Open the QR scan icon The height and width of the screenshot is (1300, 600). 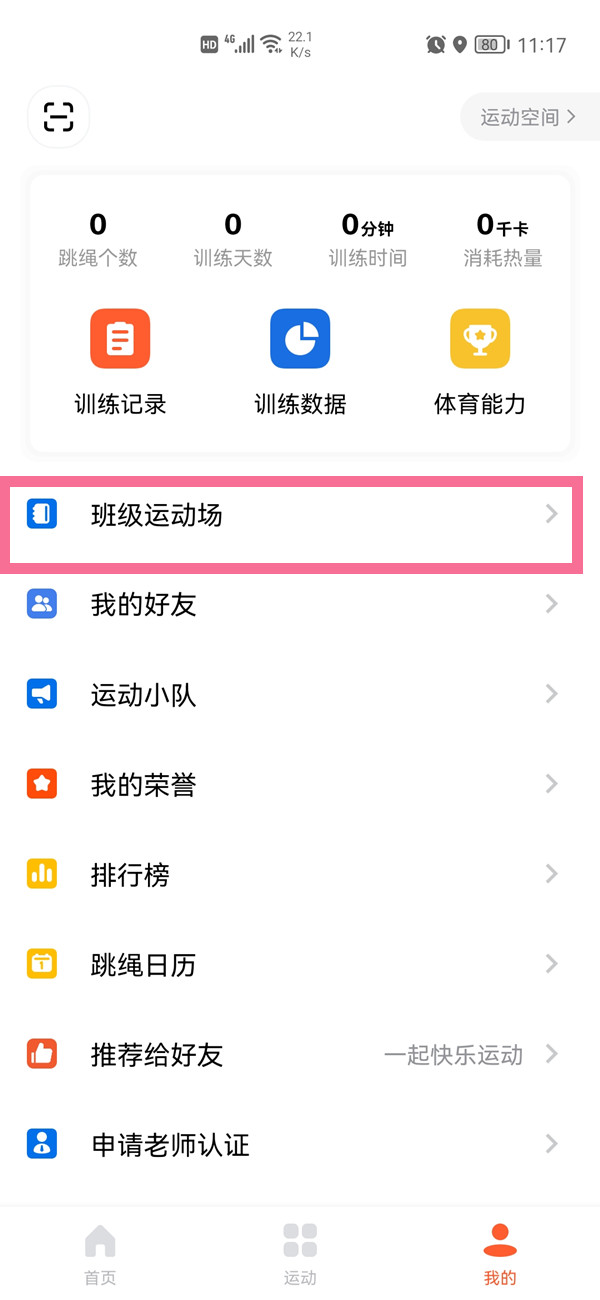coord(59,117)
